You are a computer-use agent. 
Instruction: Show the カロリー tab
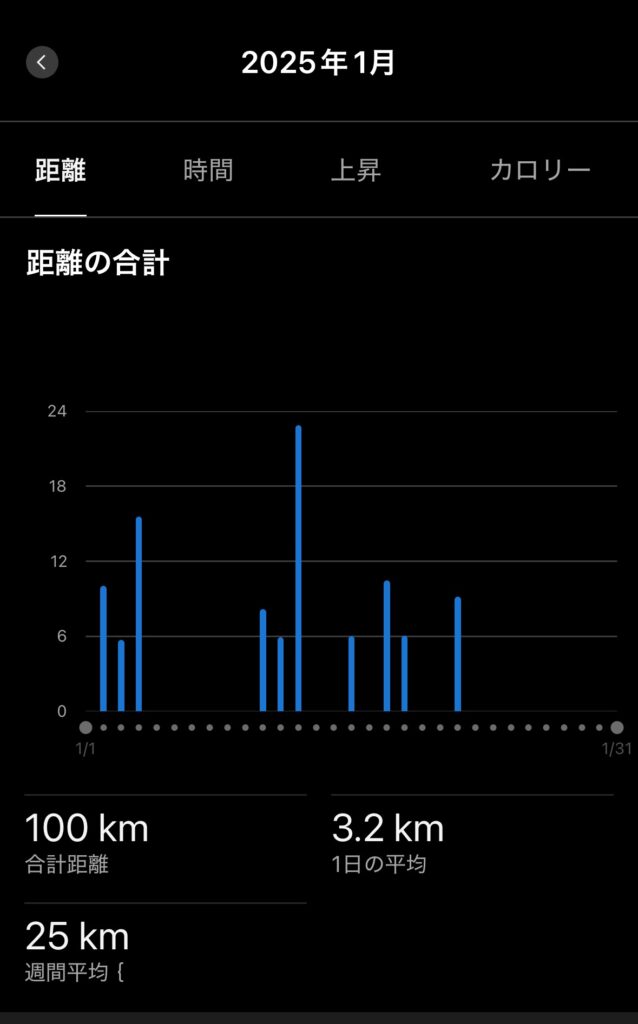(x=540, y=171)
